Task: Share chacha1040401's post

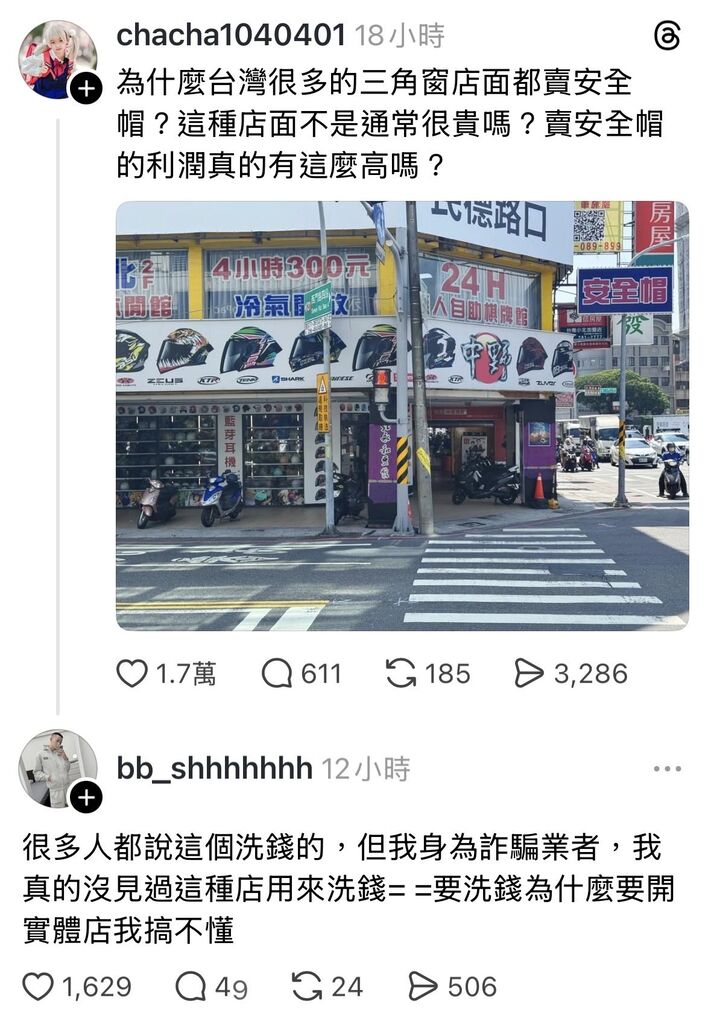Action: coord(529,674)
